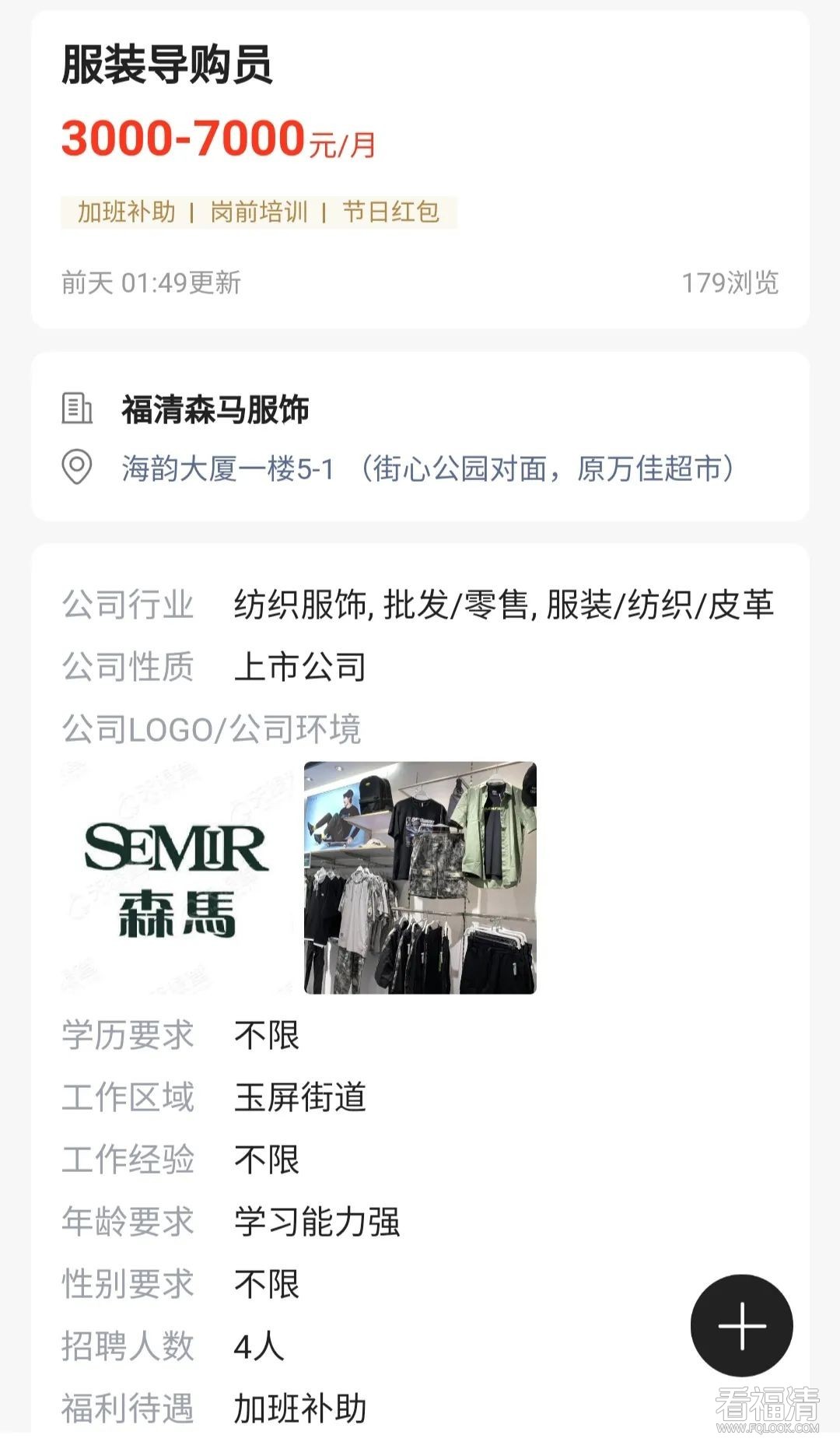Open the 福清森马服饰 company page
The height and width of the screenshot is (1449, 840).
coord(215,409)
